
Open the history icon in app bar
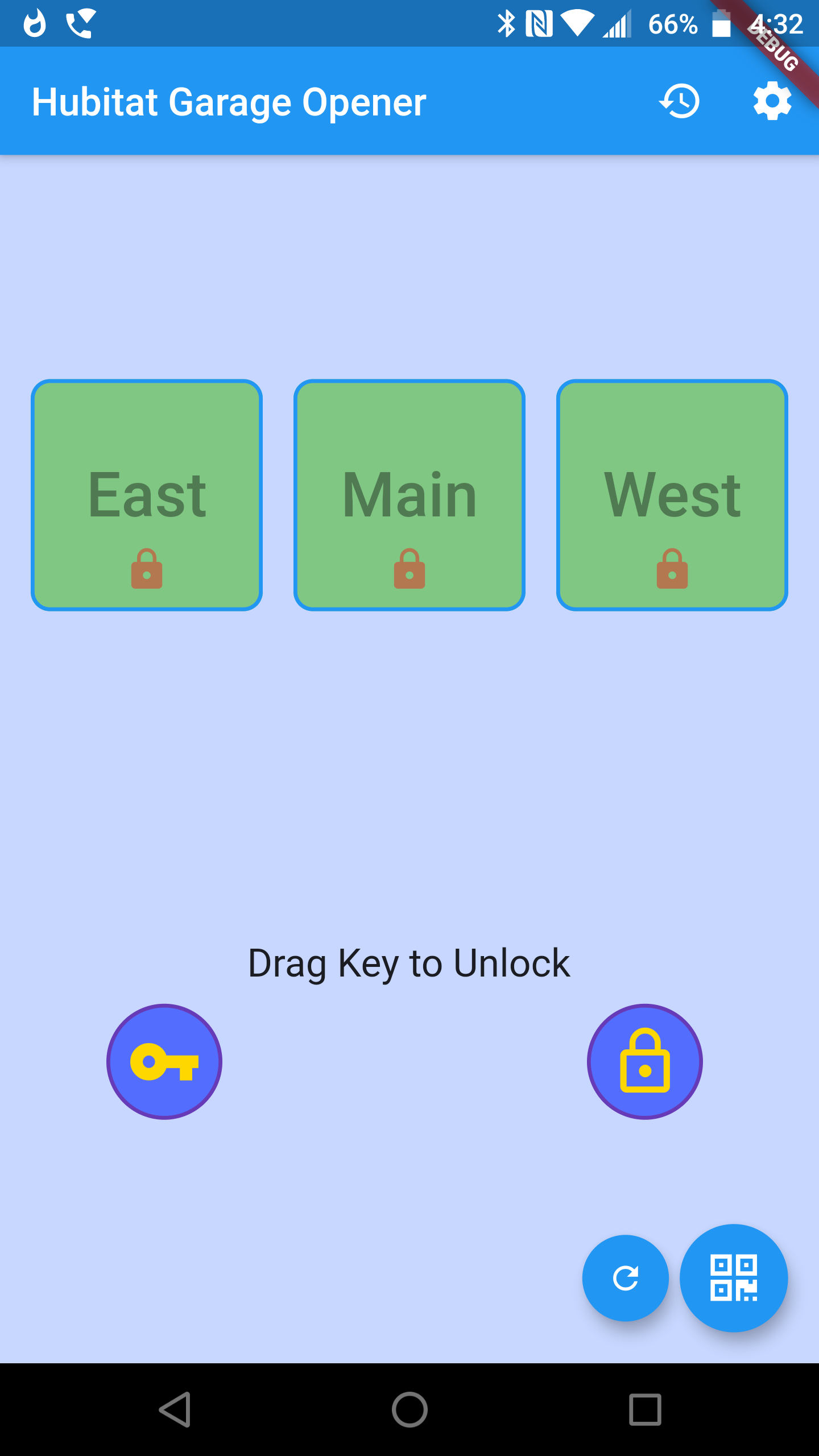(x=680, y=101)
